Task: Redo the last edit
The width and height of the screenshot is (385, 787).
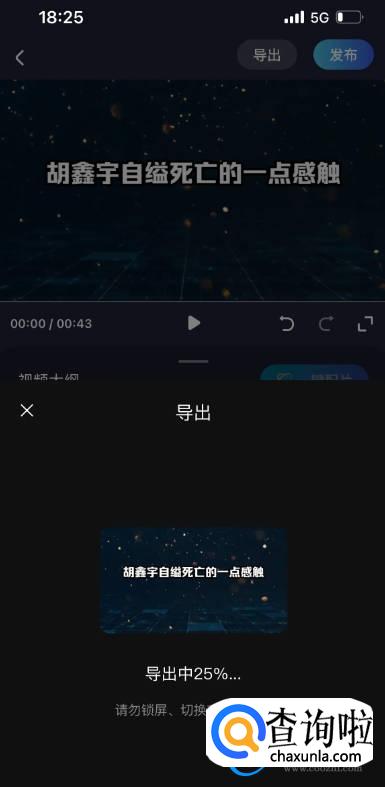Action: 326,324
